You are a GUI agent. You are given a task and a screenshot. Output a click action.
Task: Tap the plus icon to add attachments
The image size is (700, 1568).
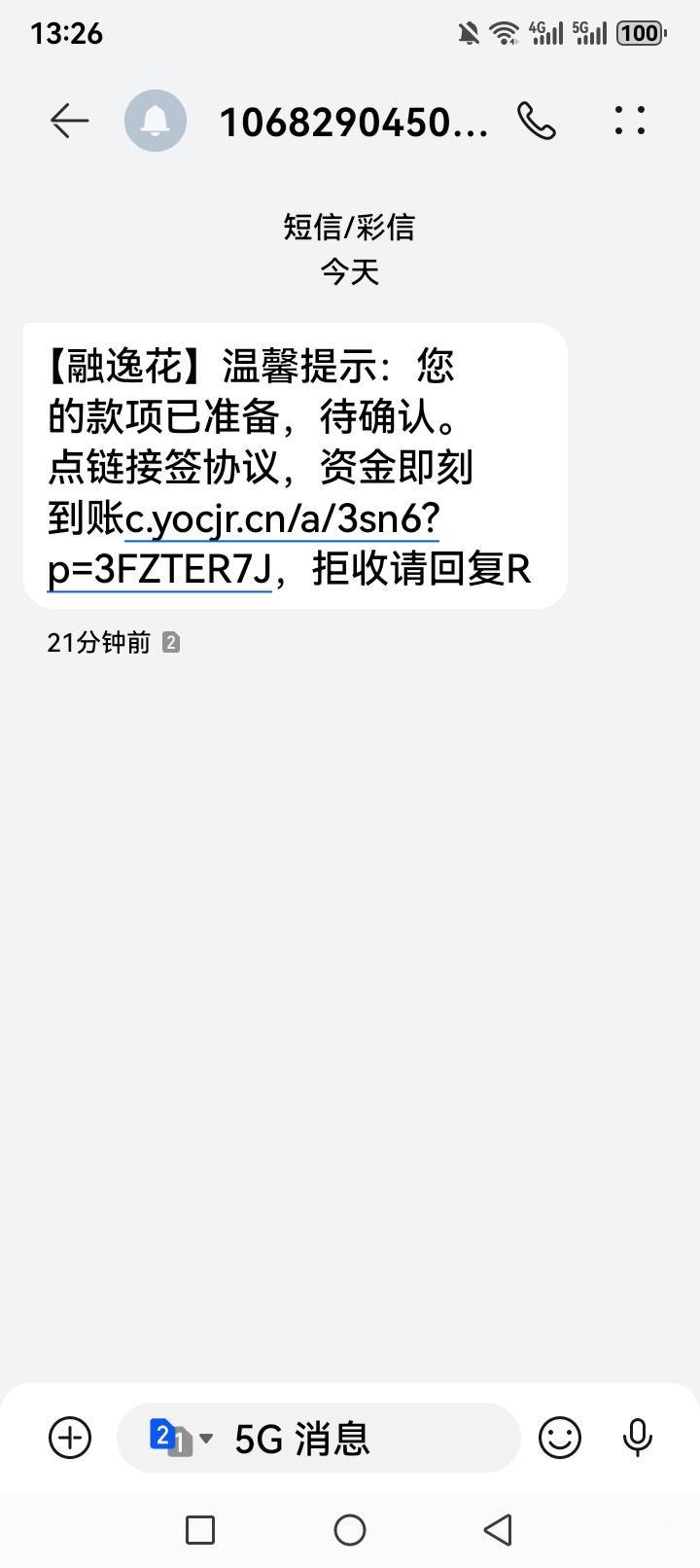click(70, 1438)
